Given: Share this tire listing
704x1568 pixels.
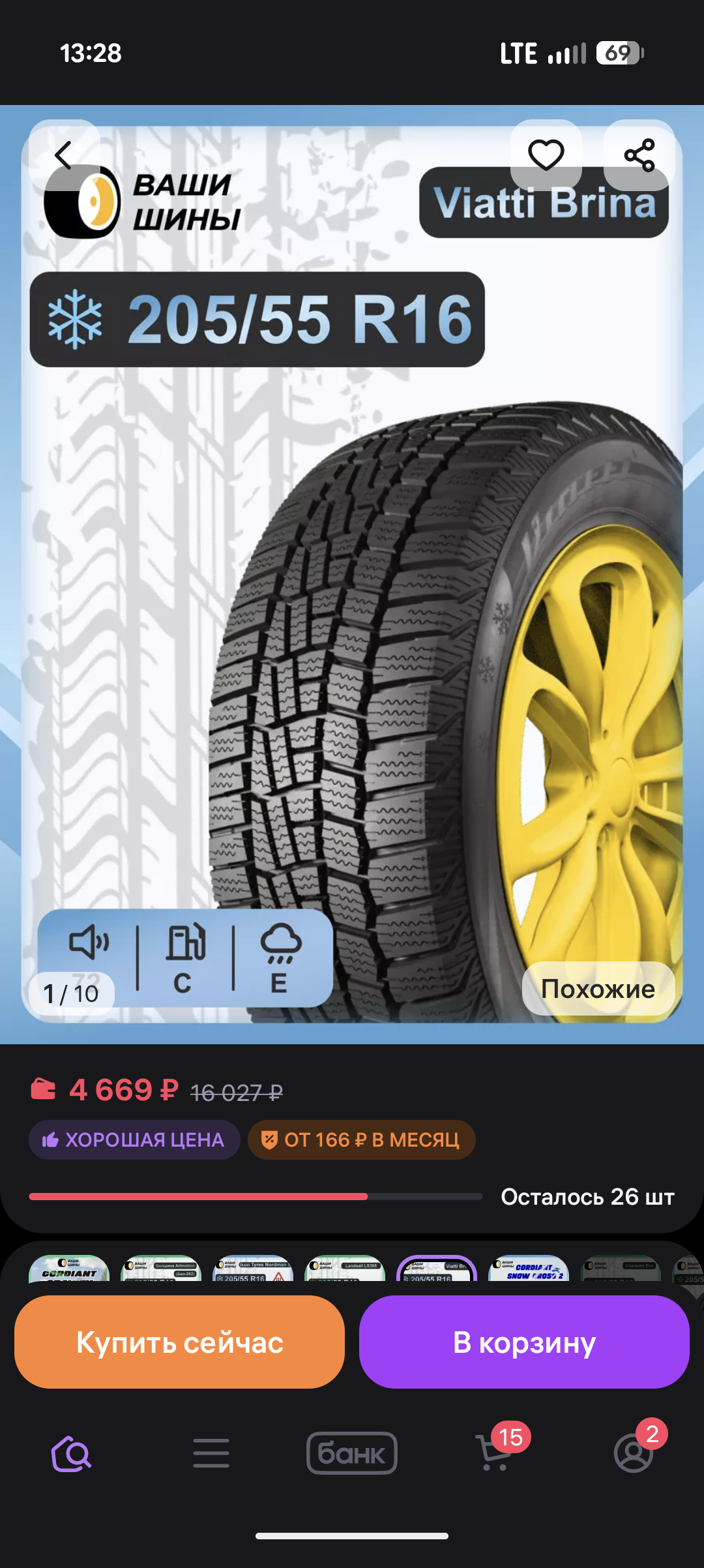Looking at the screenshot, I should pos(639,155).
